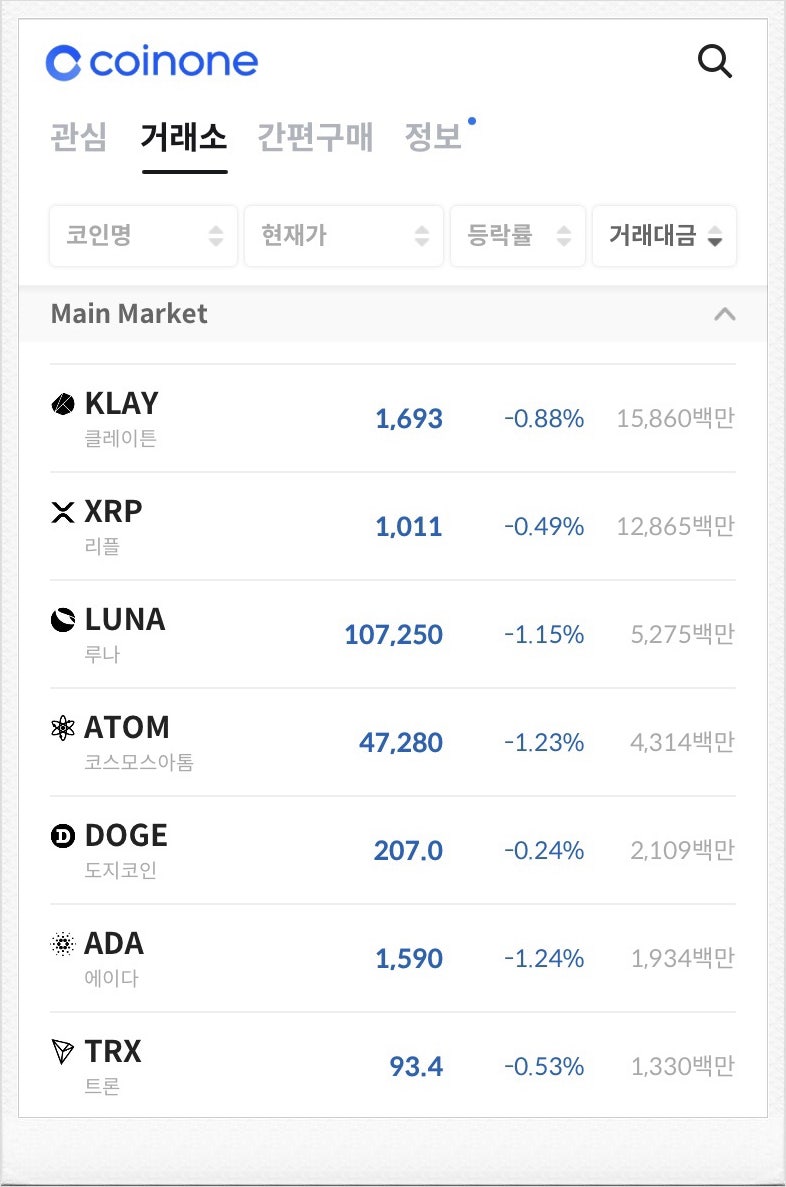Open the 등락률 sort dropdown
786x1187 pixels.
pos(518,236)
